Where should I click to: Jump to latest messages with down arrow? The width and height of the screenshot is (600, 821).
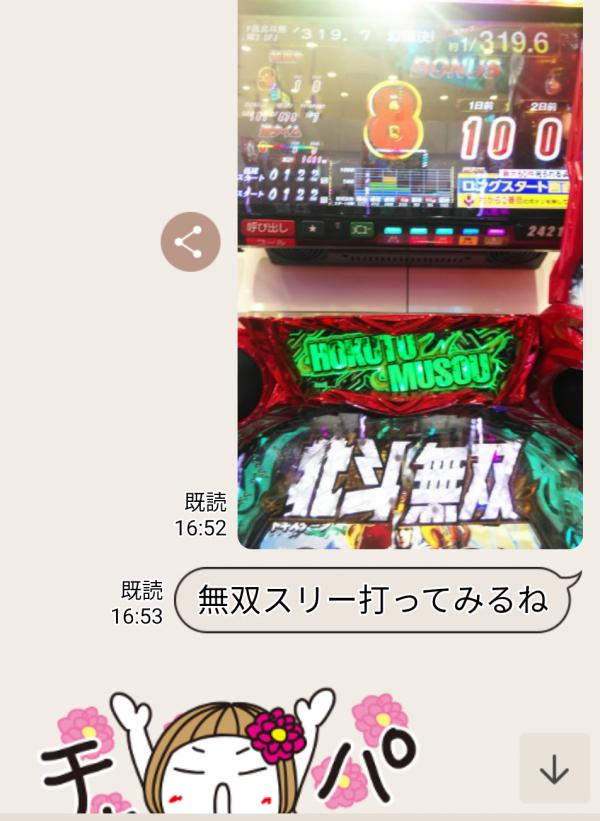[554, 768]
